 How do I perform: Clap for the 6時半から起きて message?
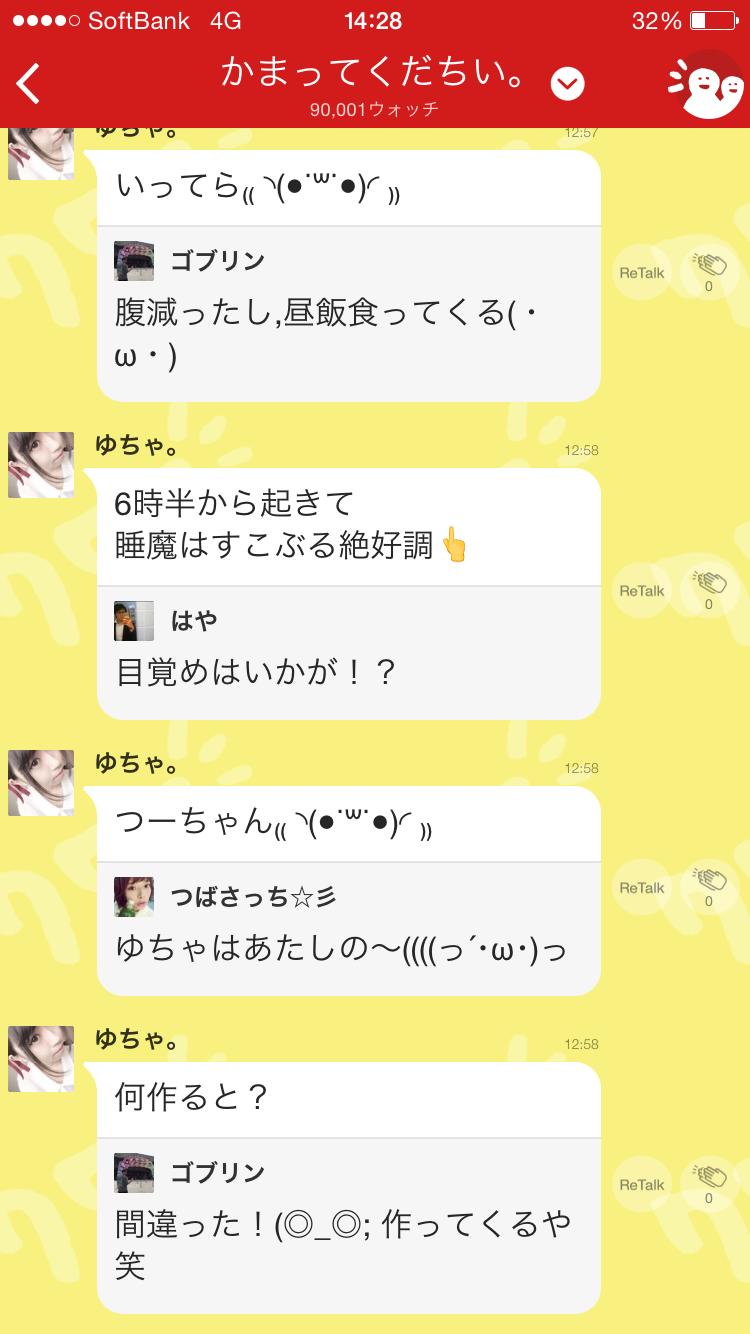tap(709, 589)
